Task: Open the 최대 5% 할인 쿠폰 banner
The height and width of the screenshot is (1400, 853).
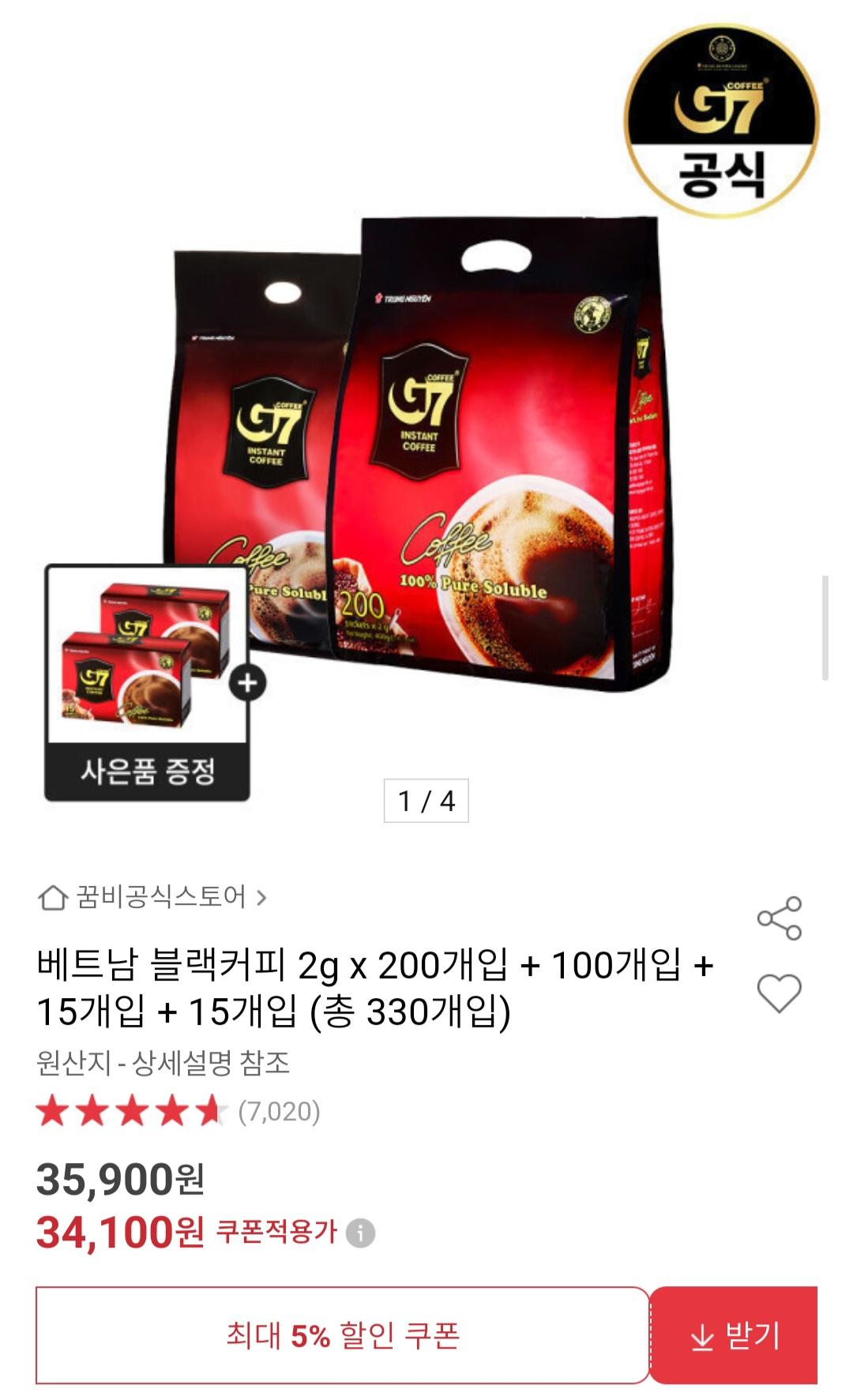Action: [x=342, y=1335]
